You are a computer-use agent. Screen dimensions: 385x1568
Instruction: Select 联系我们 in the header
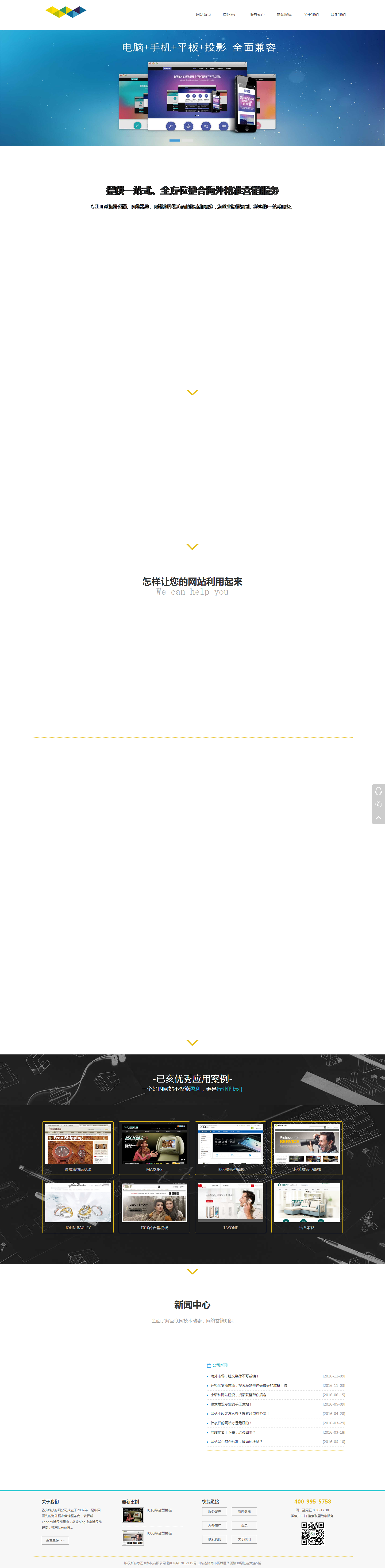[x=338, y=15]
